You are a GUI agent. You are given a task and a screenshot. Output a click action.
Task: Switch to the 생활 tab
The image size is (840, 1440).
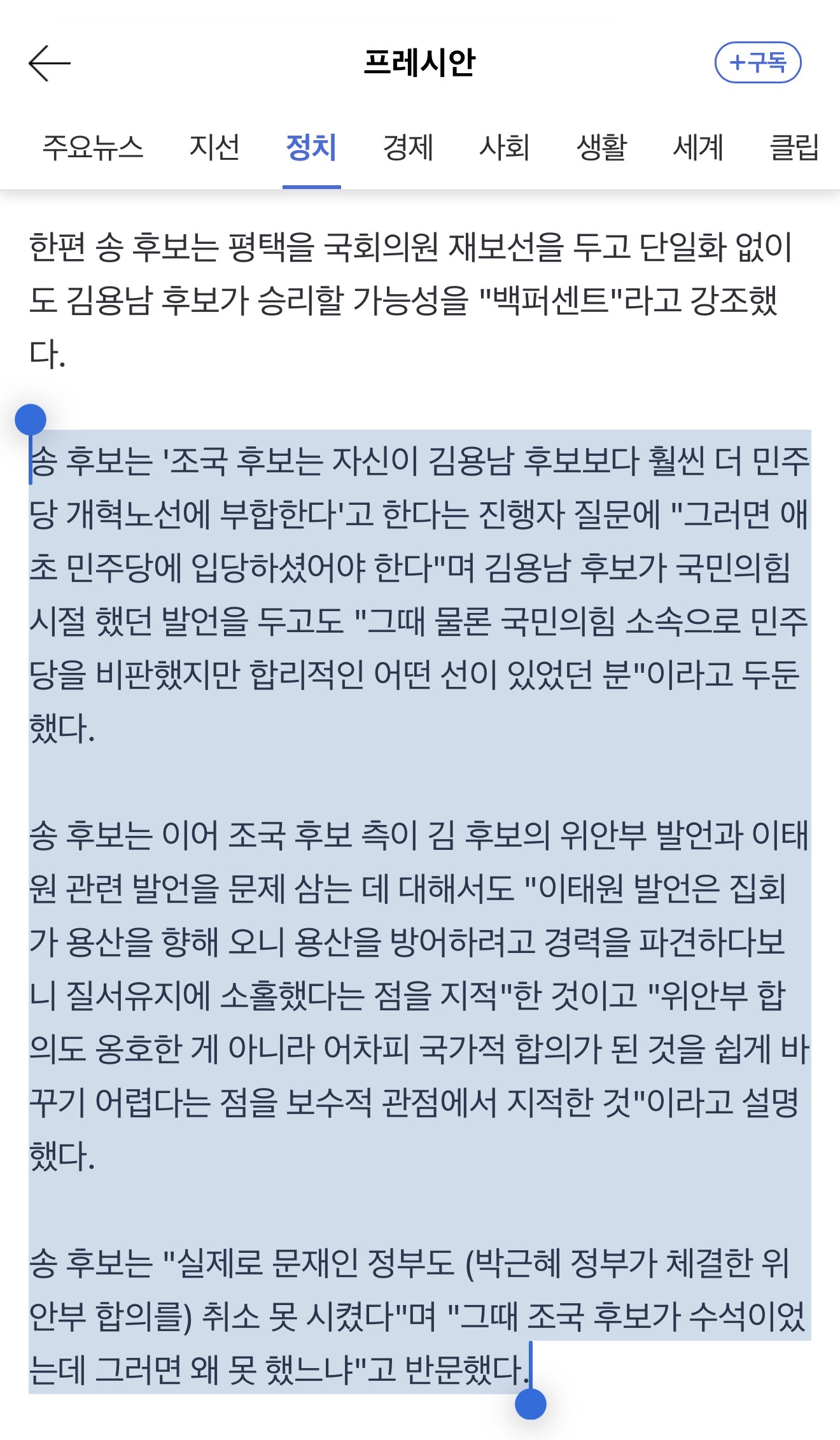[601, 147]
